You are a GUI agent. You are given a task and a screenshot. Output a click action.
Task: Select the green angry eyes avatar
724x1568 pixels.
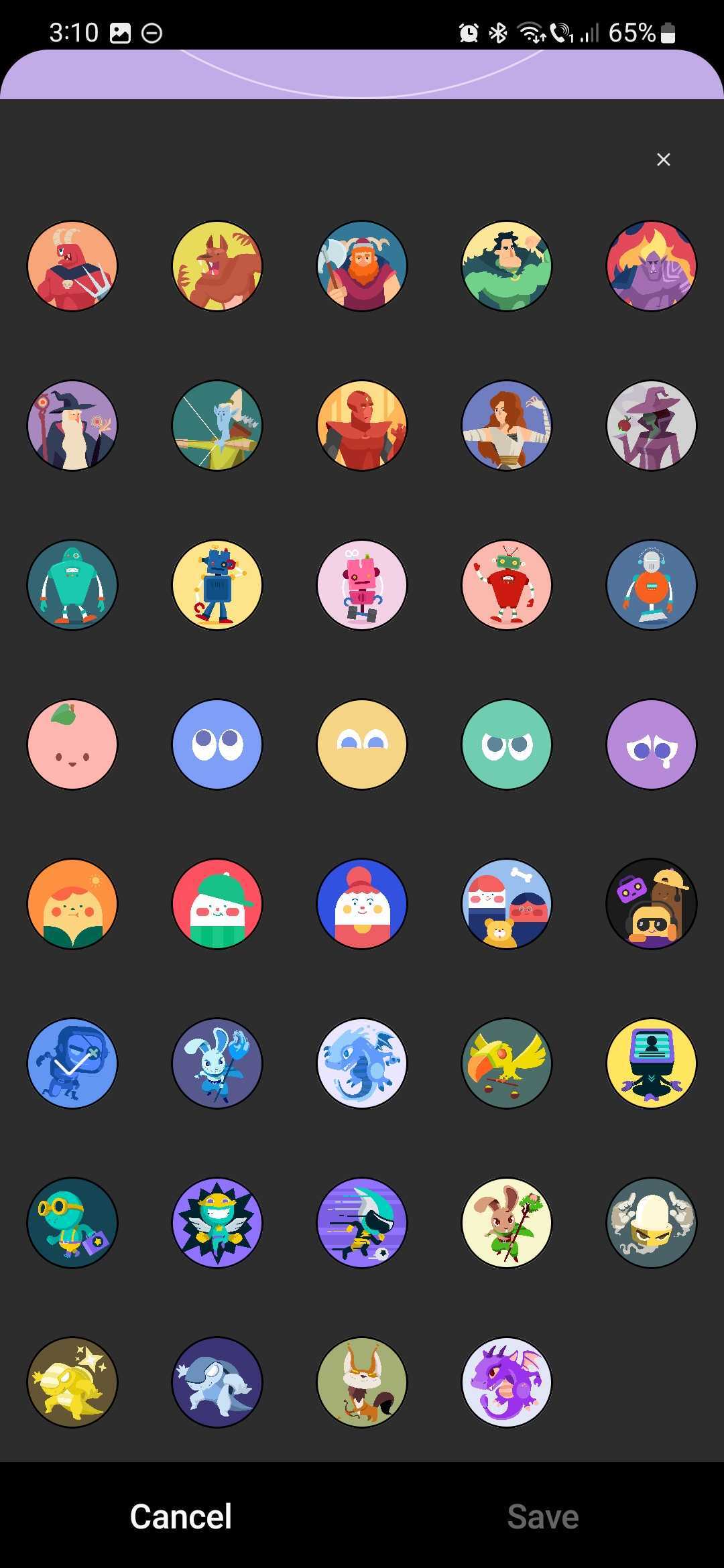[x=507, y=744]
